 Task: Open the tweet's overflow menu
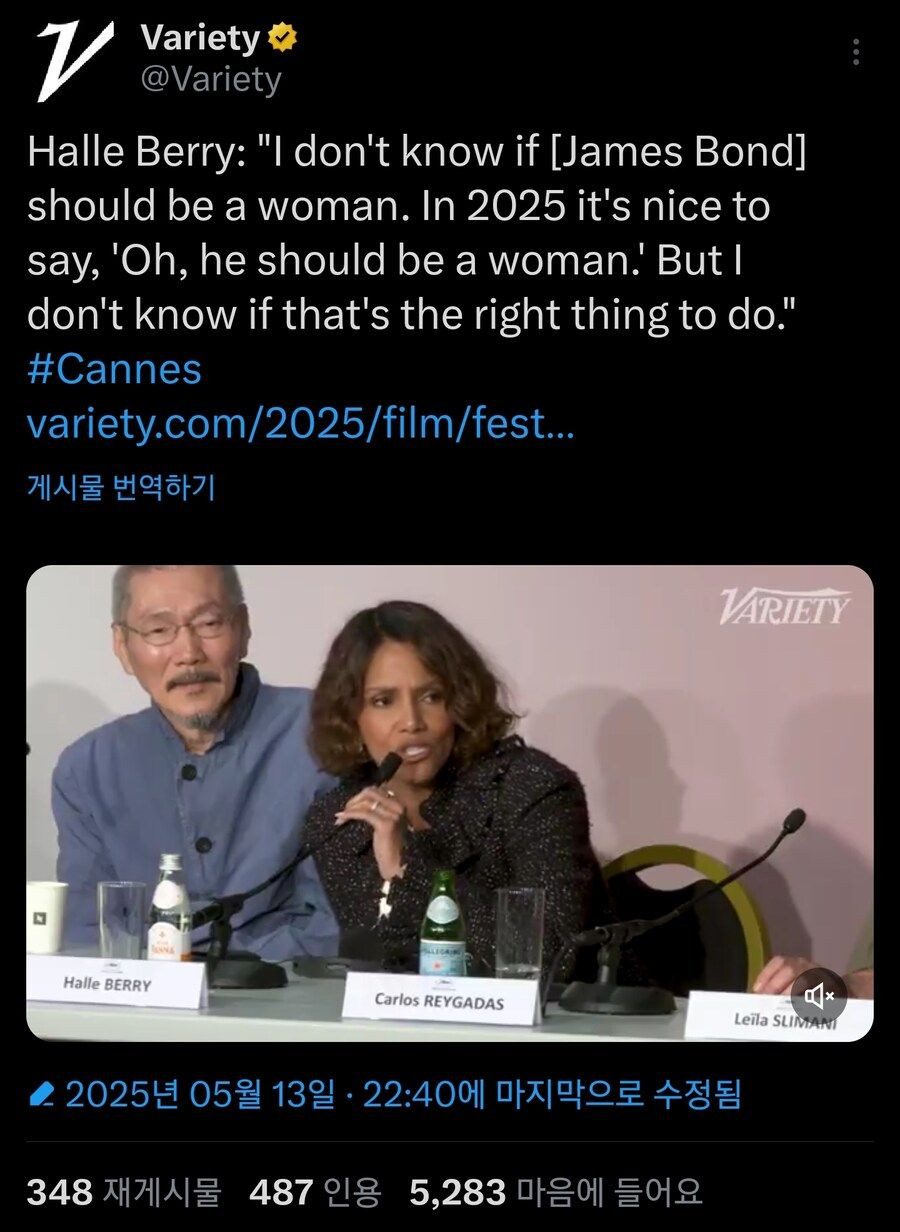point(857,51)
